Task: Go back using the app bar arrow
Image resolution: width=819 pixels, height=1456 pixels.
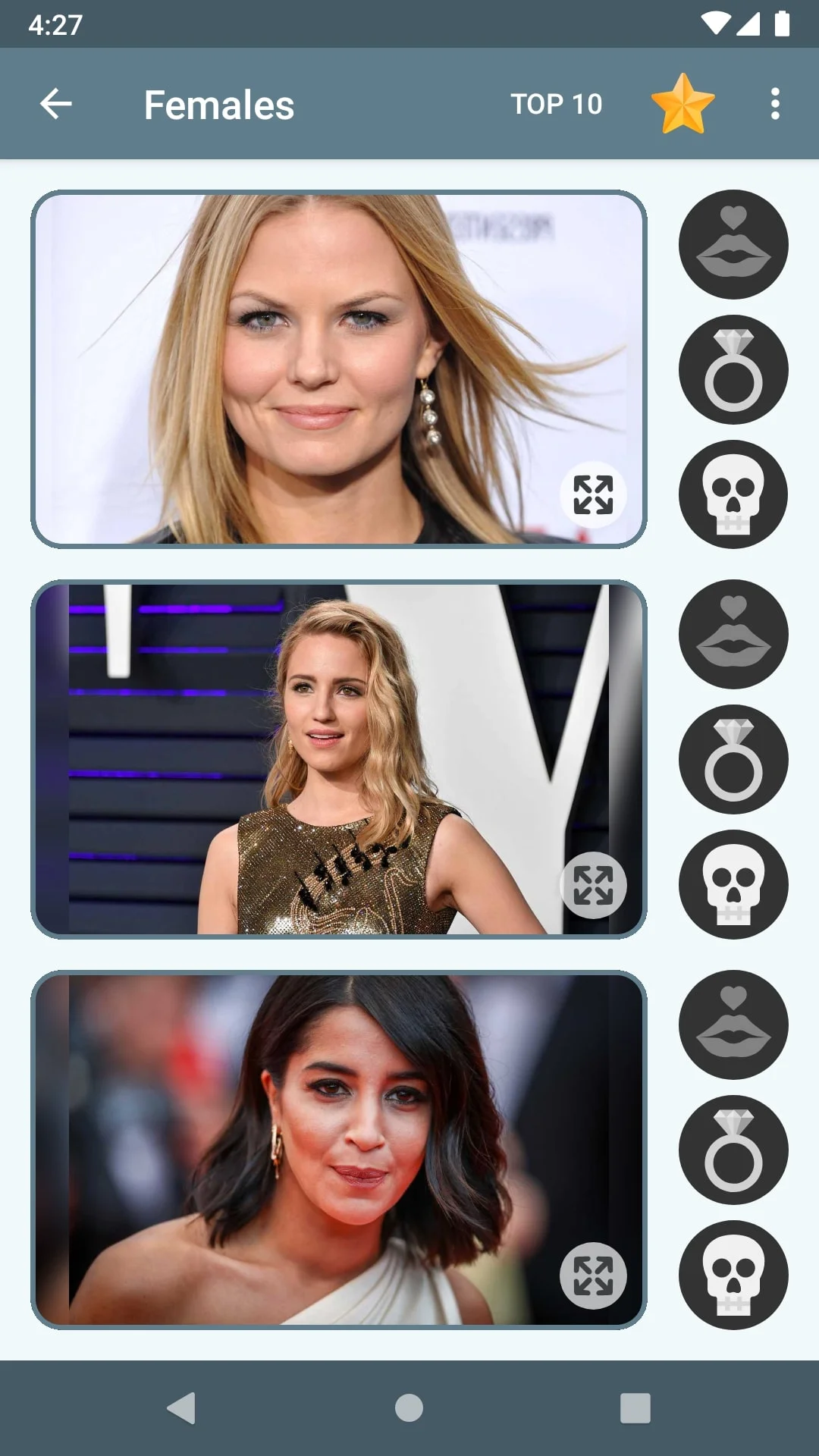Action: click(x=55, y=104)
